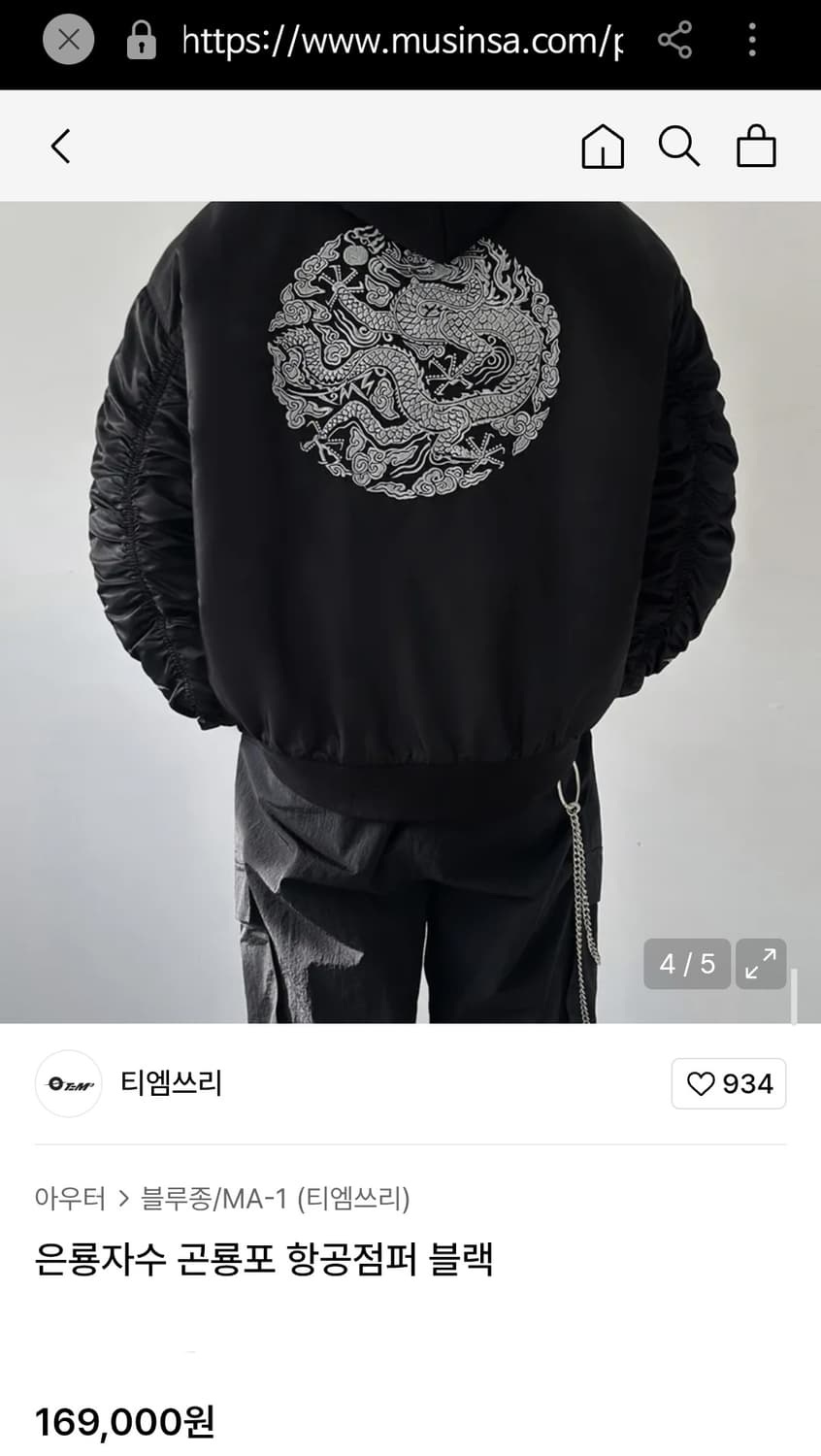
Task: Tap the 티엠쓰리 brand logo circle
Action: click(68, 1084)
